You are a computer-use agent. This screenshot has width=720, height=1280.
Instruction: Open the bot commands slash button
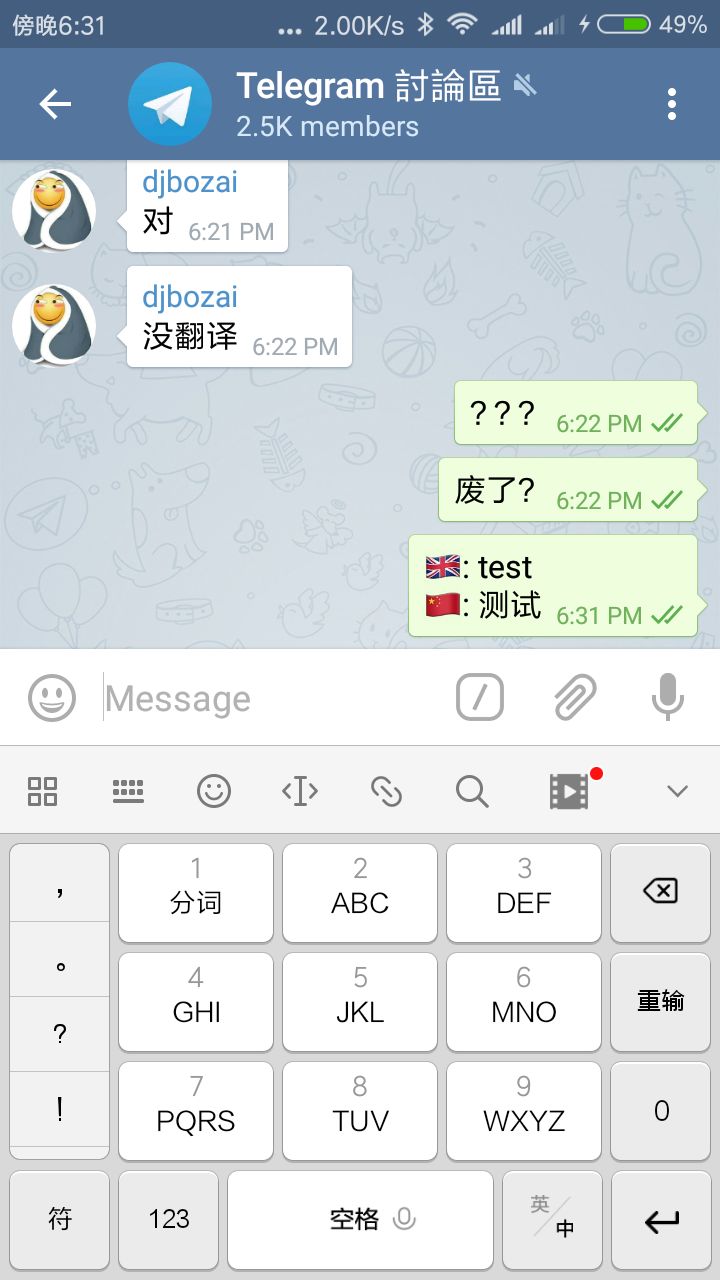click(x=480, y=697)
